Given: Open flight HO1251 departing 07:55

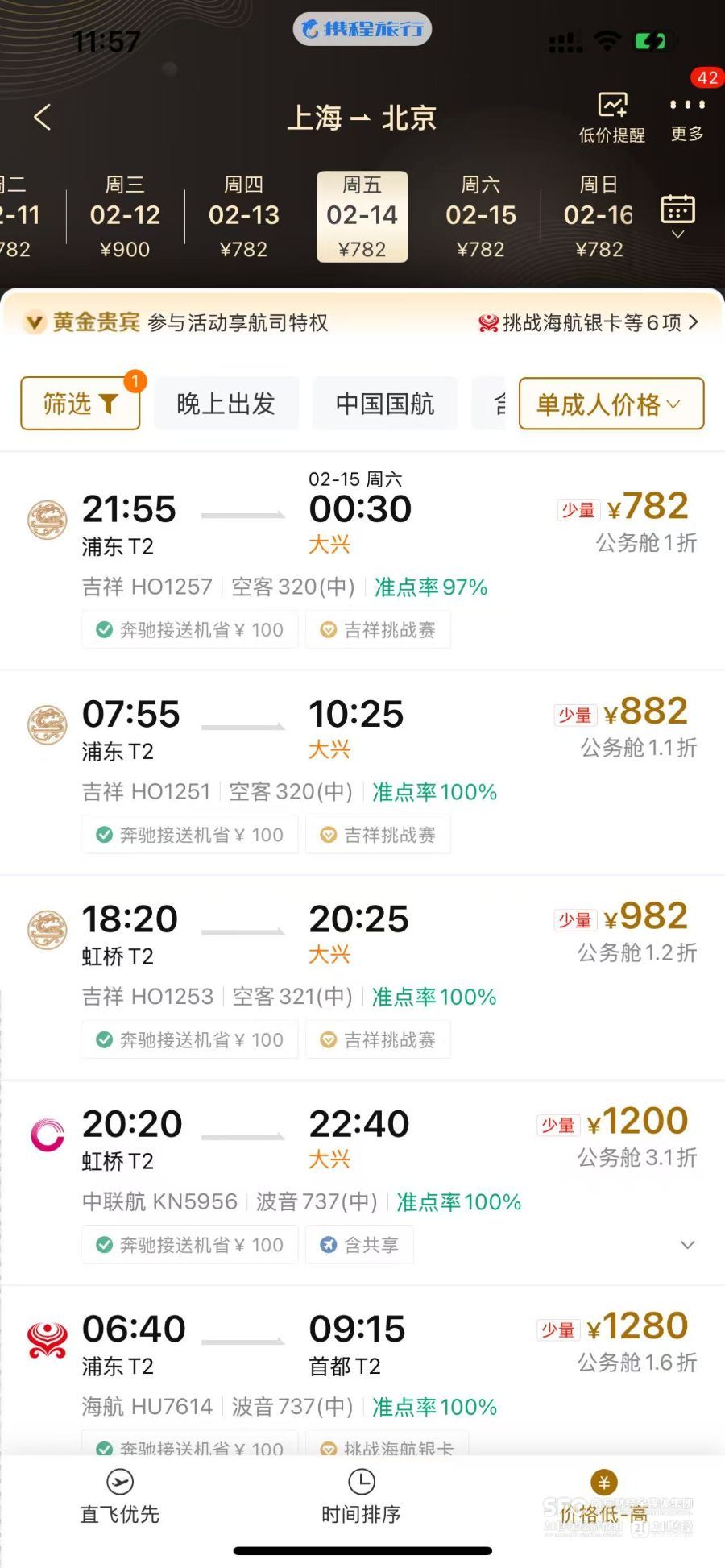Looking at the screenshot, I should coord(362,773).
